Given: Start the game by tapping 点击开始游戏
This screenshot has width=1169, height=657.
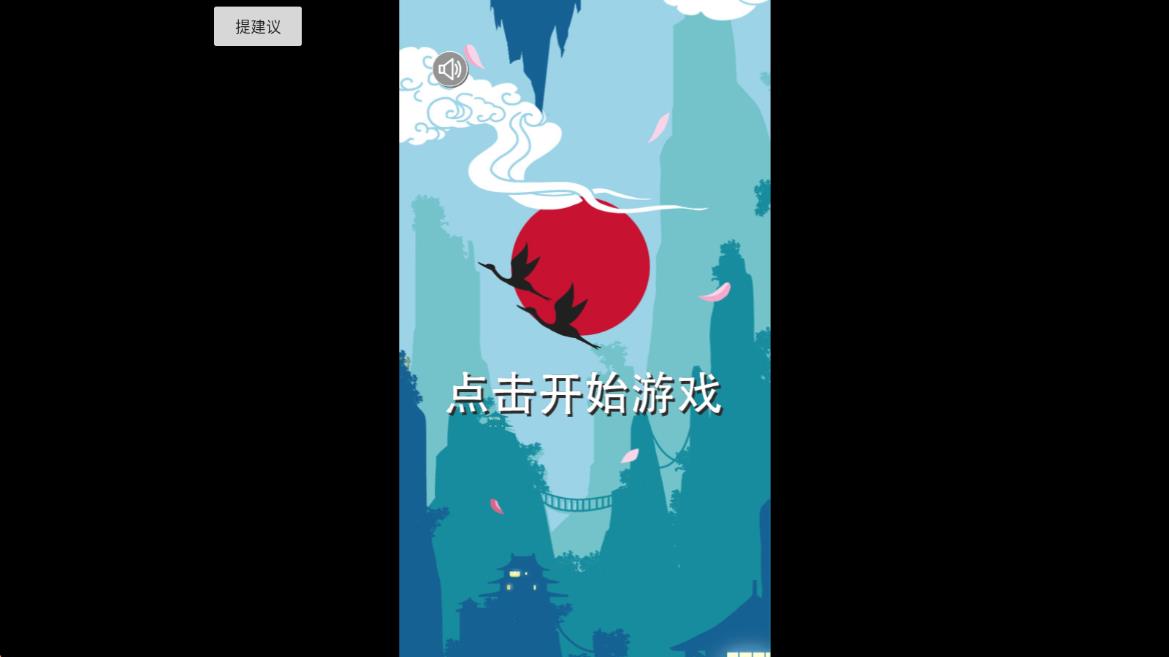Looking at the screenshot, I should tap(584, 394).
